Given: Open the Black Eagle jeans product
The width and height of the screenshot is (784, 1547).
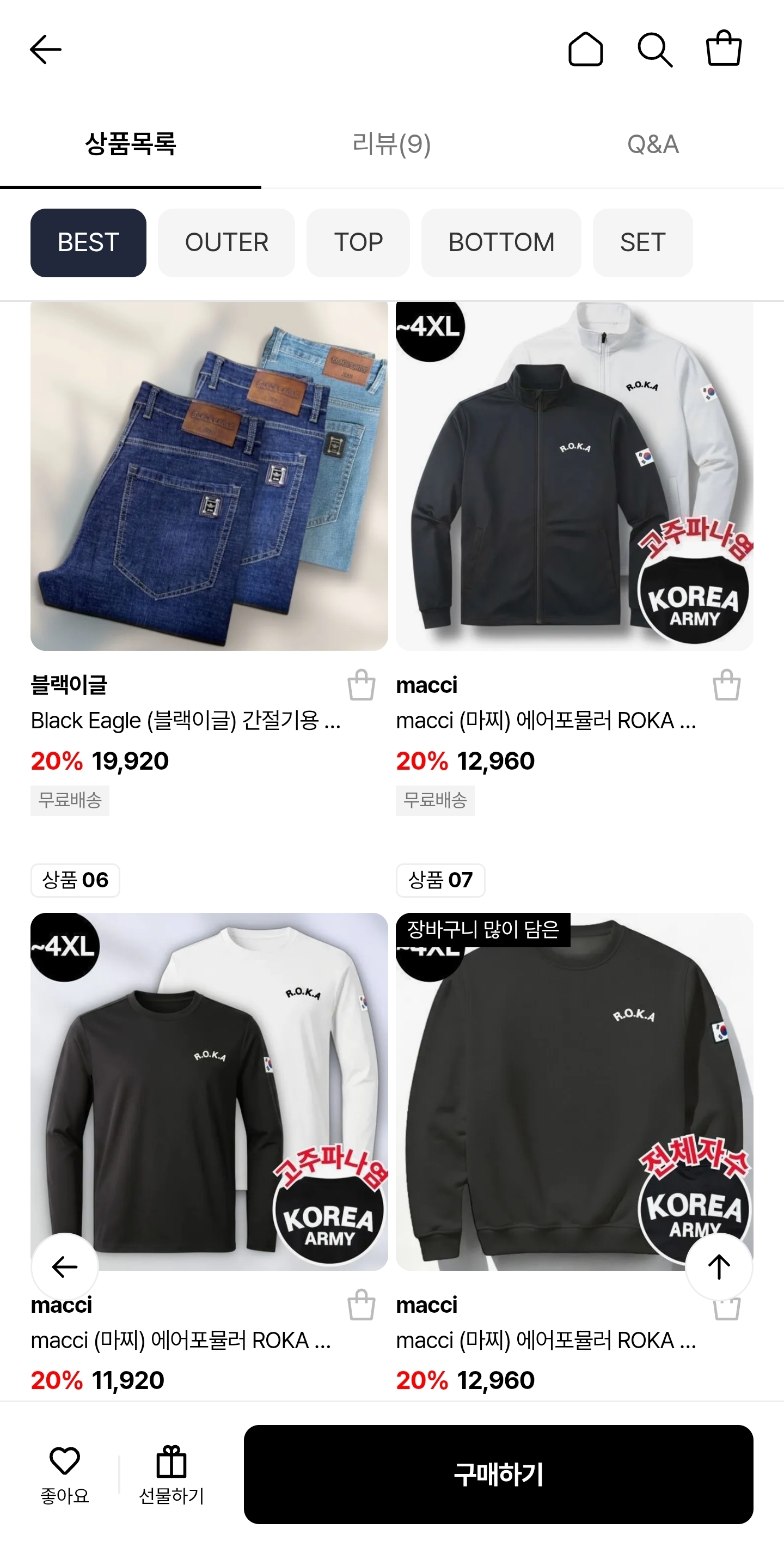Looking at the screenshot, I should tap(209, 476).
